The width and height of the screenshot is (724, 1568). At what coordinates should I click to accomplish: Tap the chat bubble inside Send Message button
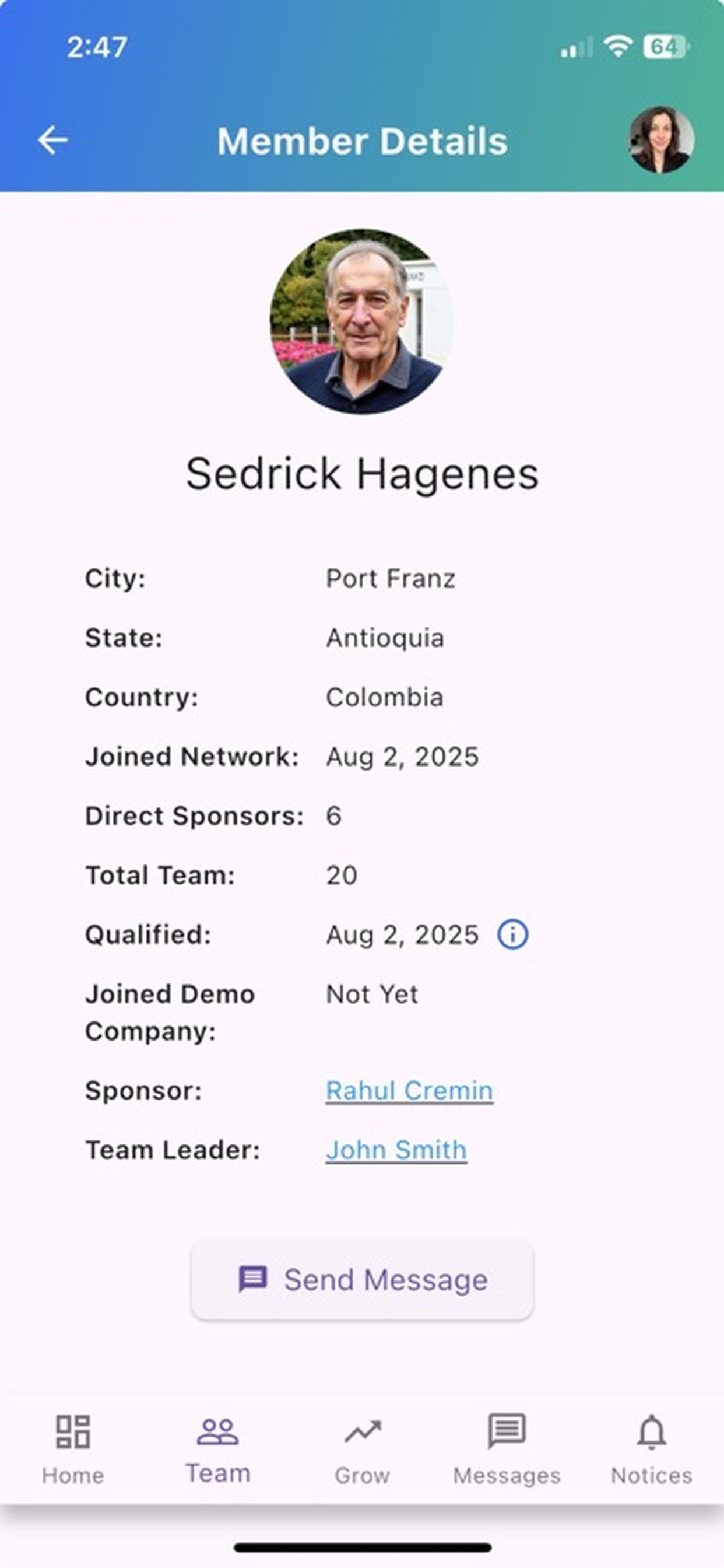(x=253, y=1278)
